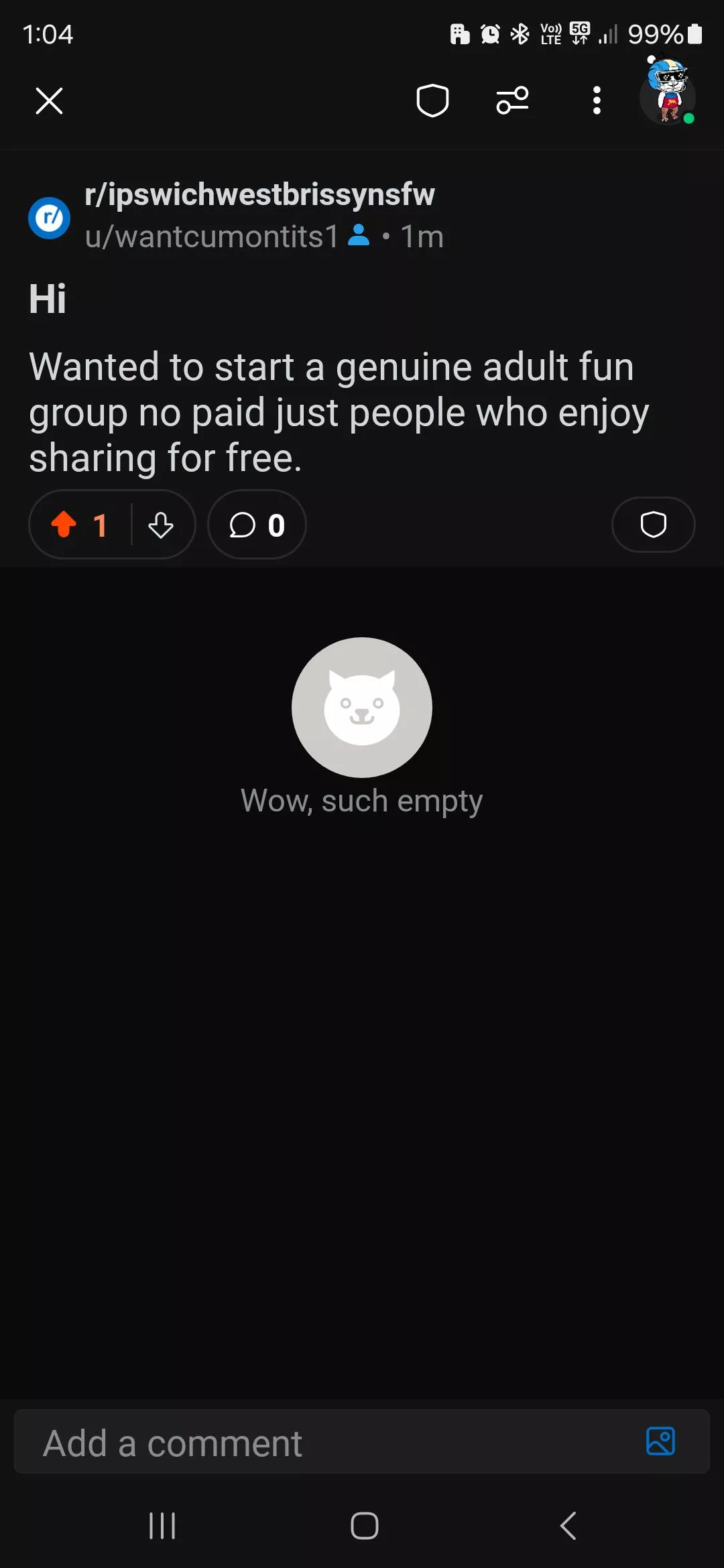Go back using the system back button
724x1568 pixels.
568,1526
